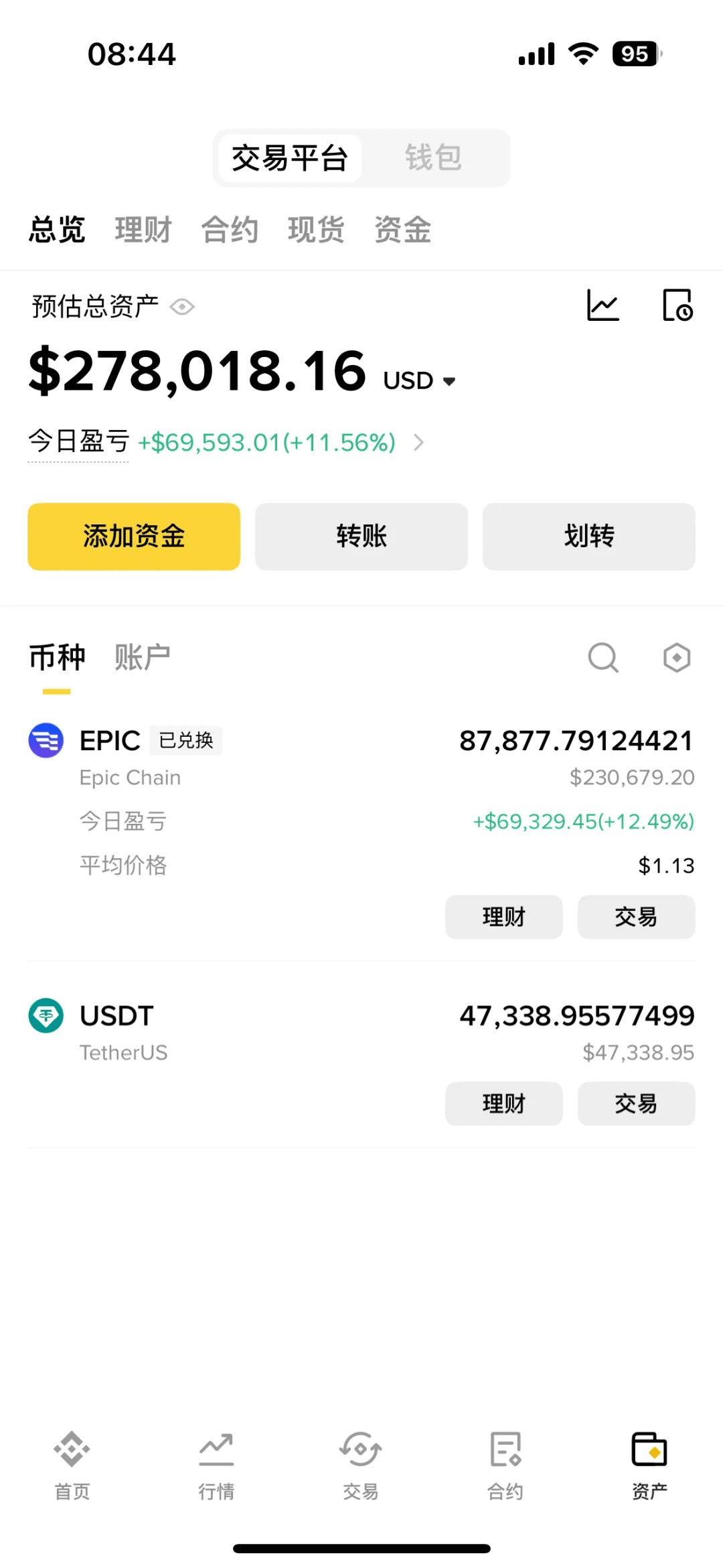
Task: Open the 行情 markets tab
Action: [x=216, y=1465]
